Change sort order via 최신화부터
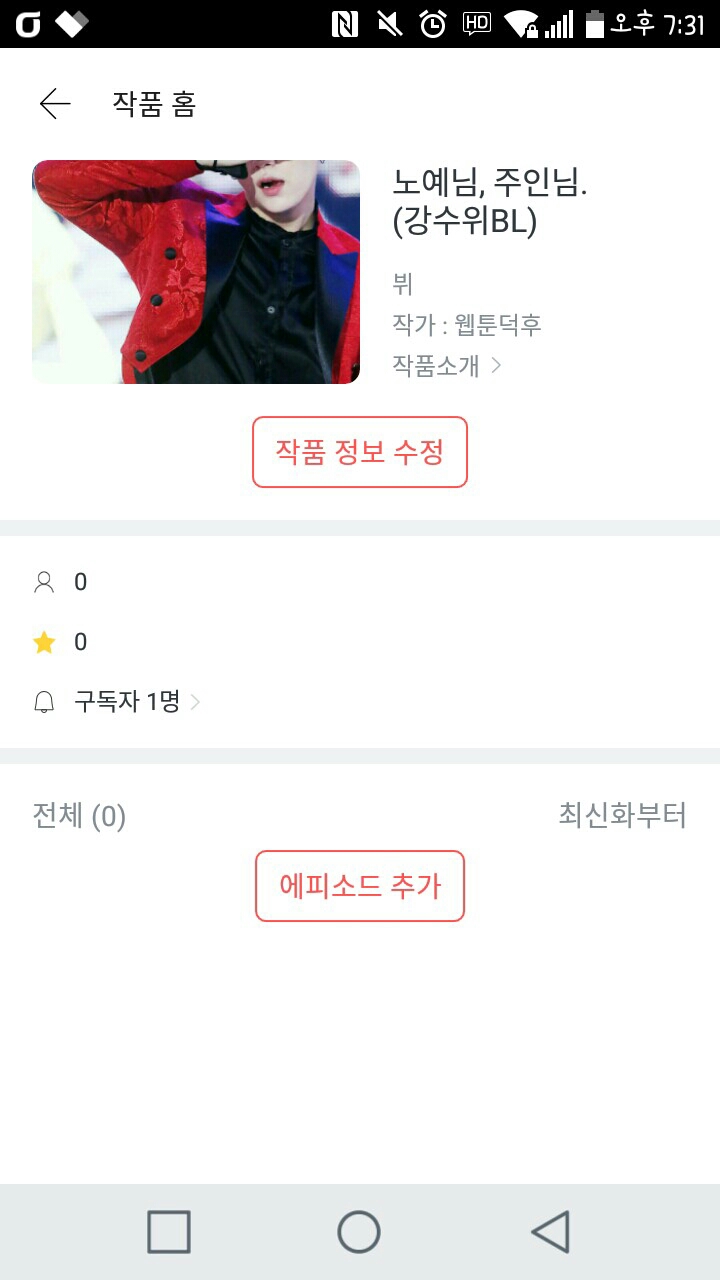 click(622, 816)
